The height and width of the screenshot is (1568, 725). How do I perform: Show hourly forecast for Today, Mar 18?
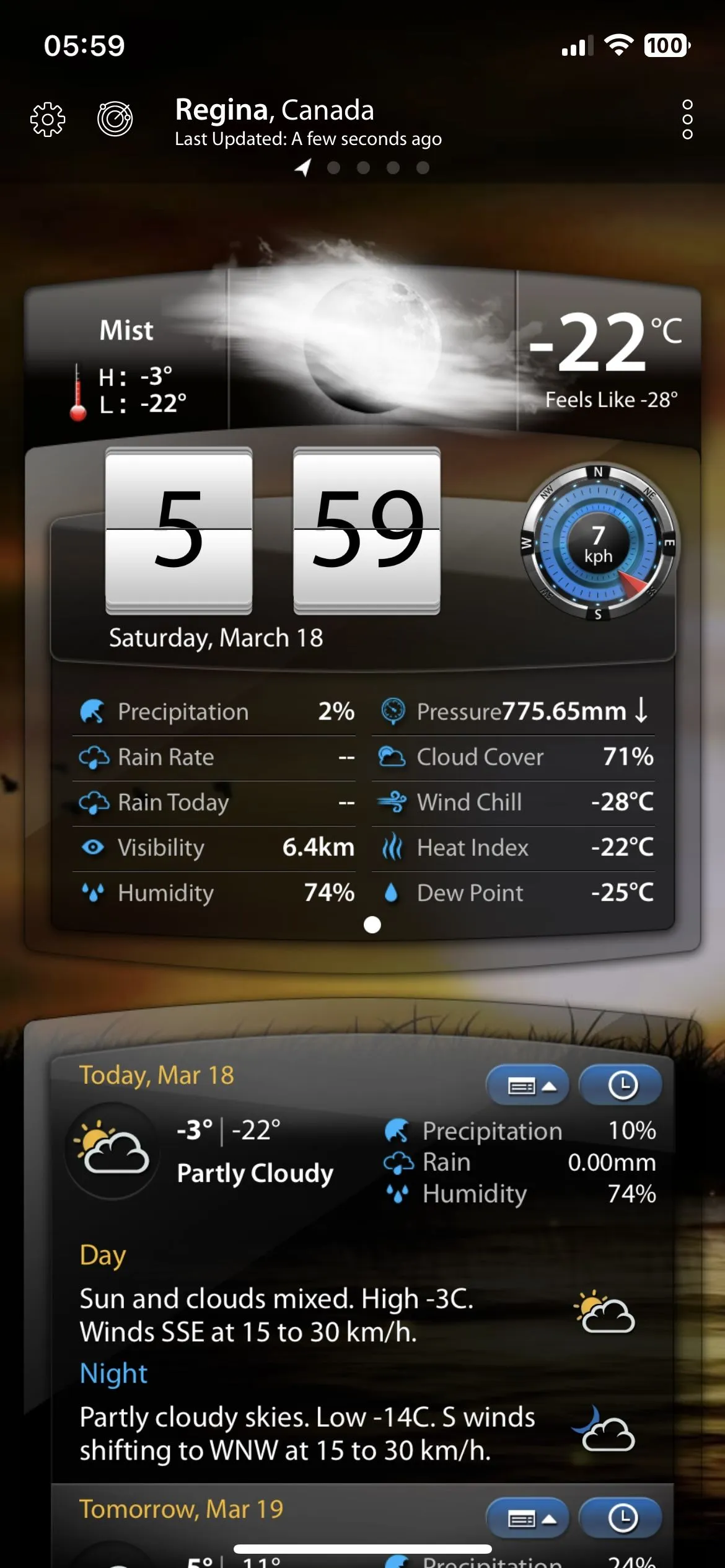621,1086
